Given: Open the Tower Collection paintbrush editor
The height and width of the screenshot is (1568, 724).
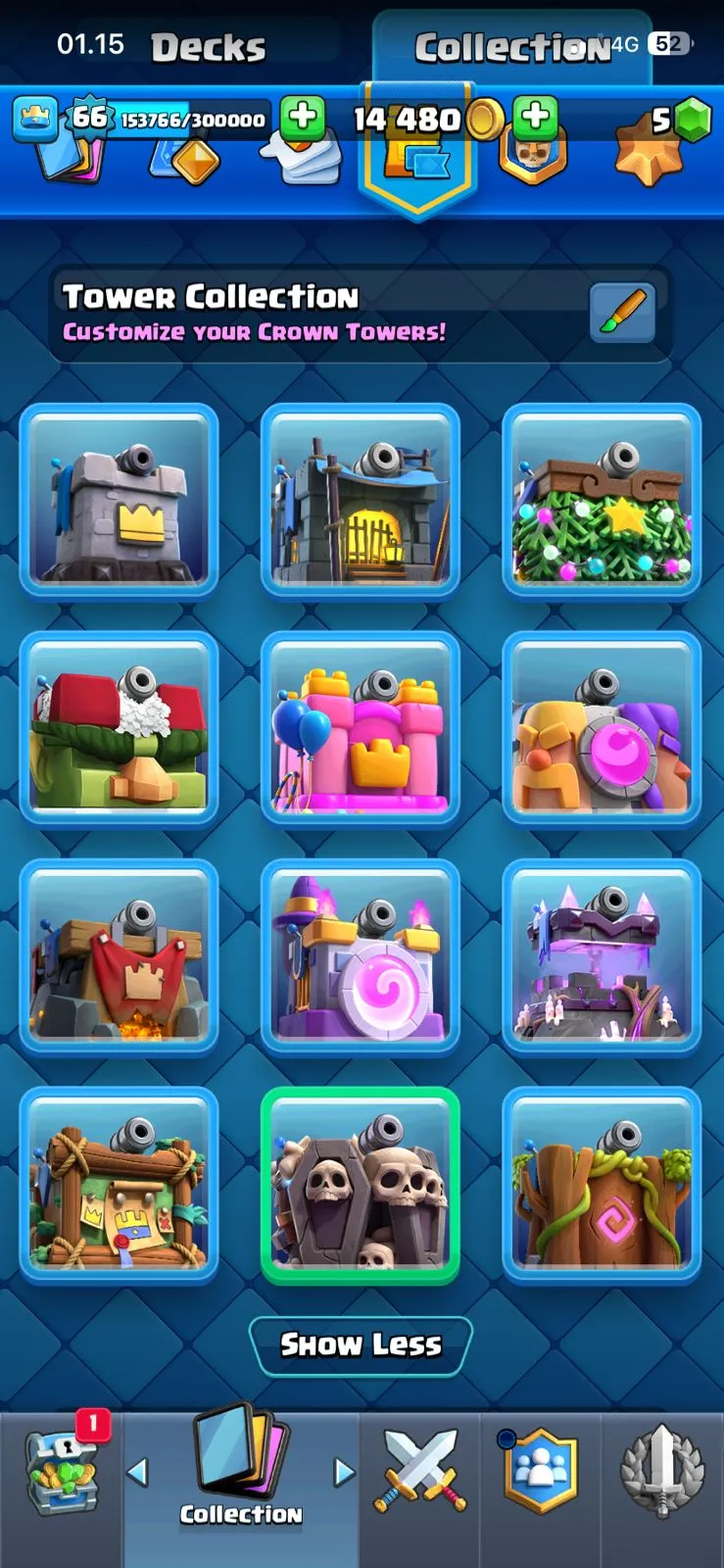Looking at the screenshot, I should point(622,313).
